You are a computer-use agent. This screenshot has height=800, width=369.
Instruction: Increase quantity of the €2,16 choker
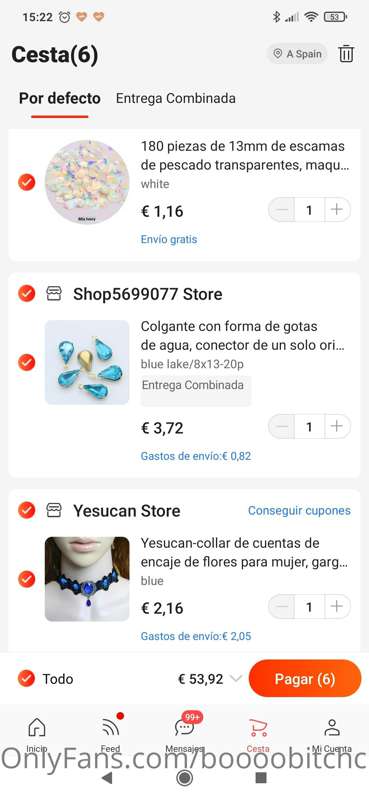click(x=337, y=606)
